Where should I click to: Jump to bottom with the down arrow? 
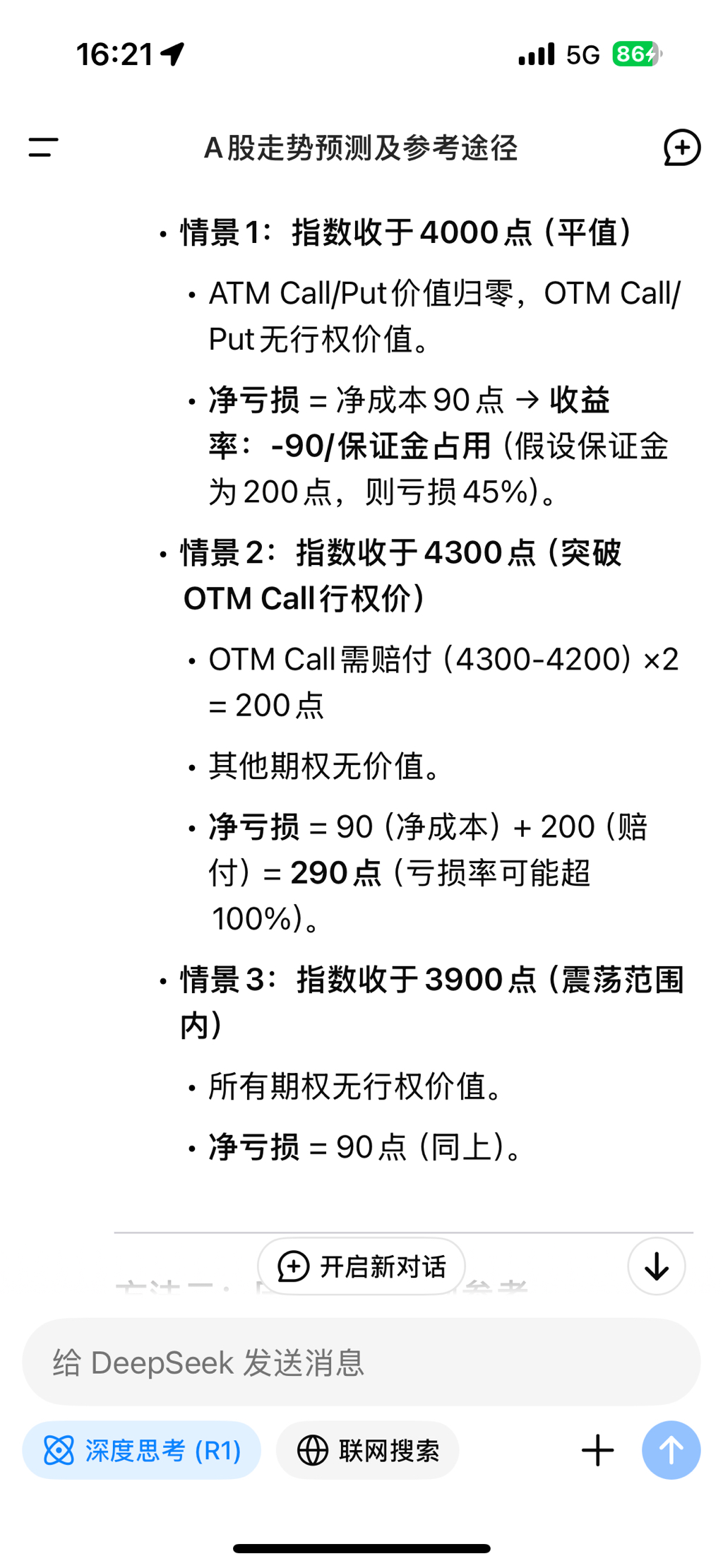[657, 1266]
